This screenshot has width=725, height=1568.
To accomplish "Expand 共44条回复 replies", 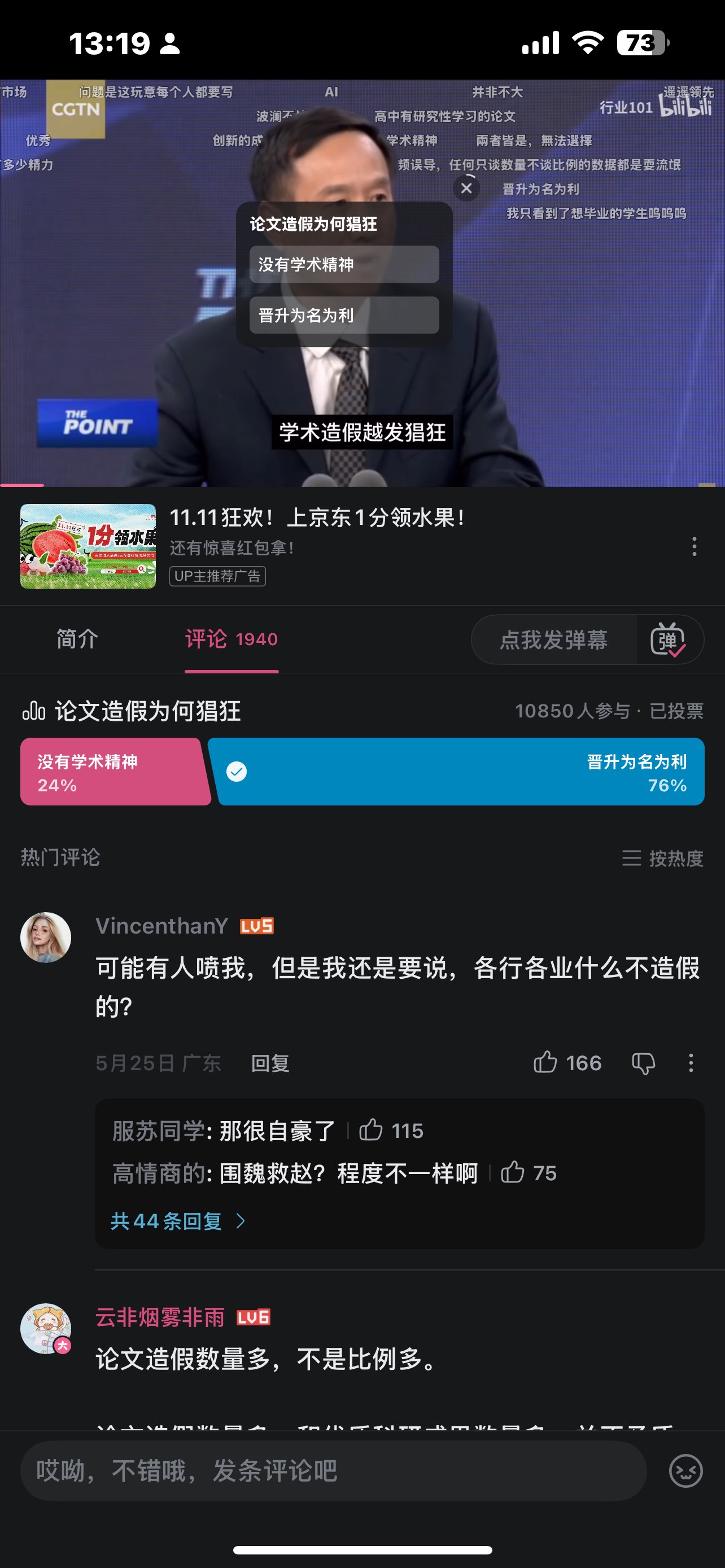I will pos(177,1221).
